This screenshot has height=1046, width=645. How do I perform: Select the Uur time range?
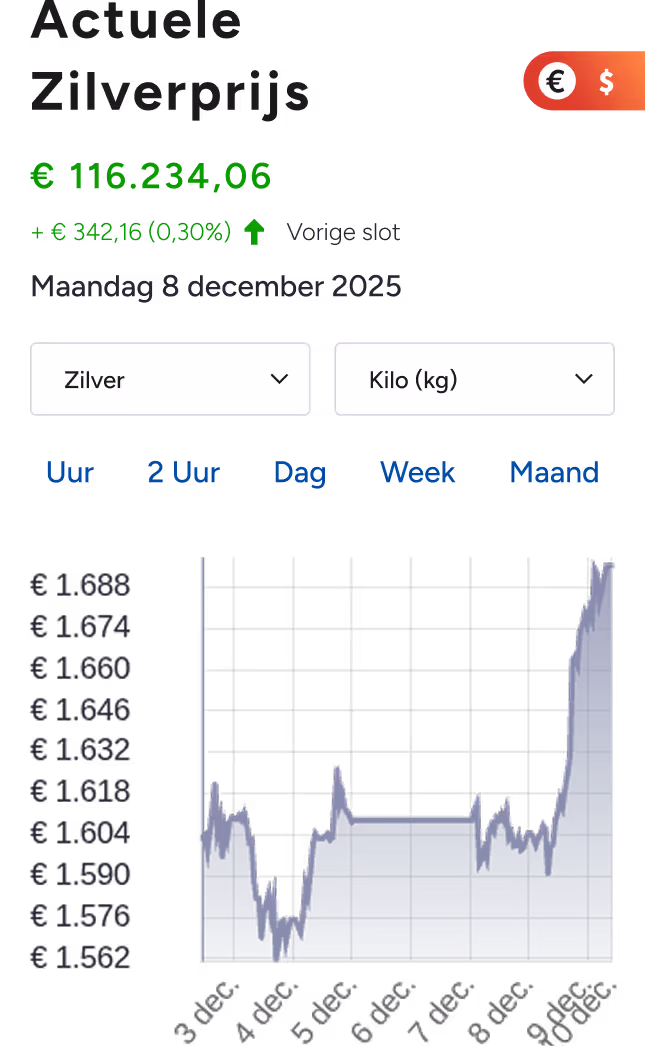[70, 472]
